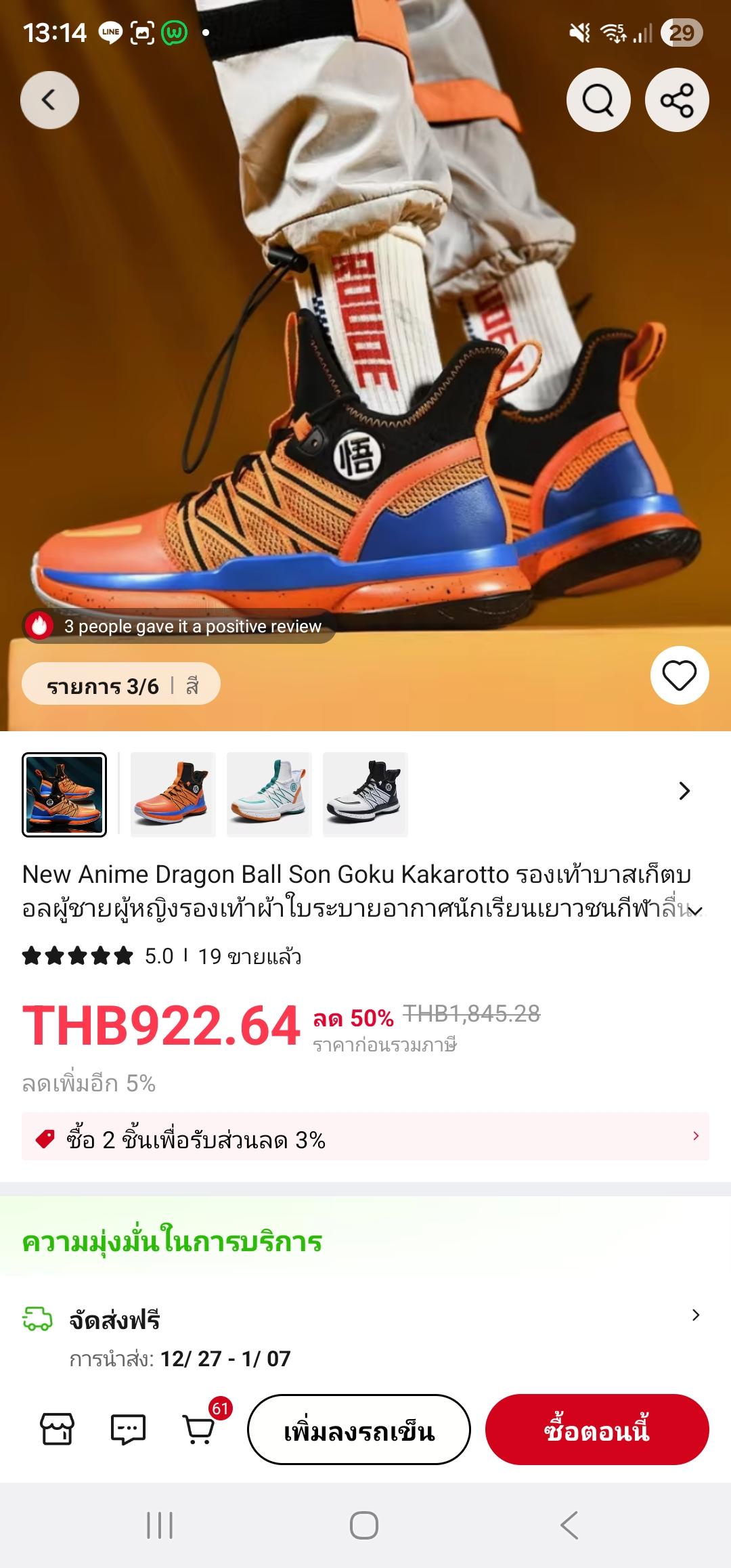Expand the full product title
731x1568 pixels.
tap(695, 911)
